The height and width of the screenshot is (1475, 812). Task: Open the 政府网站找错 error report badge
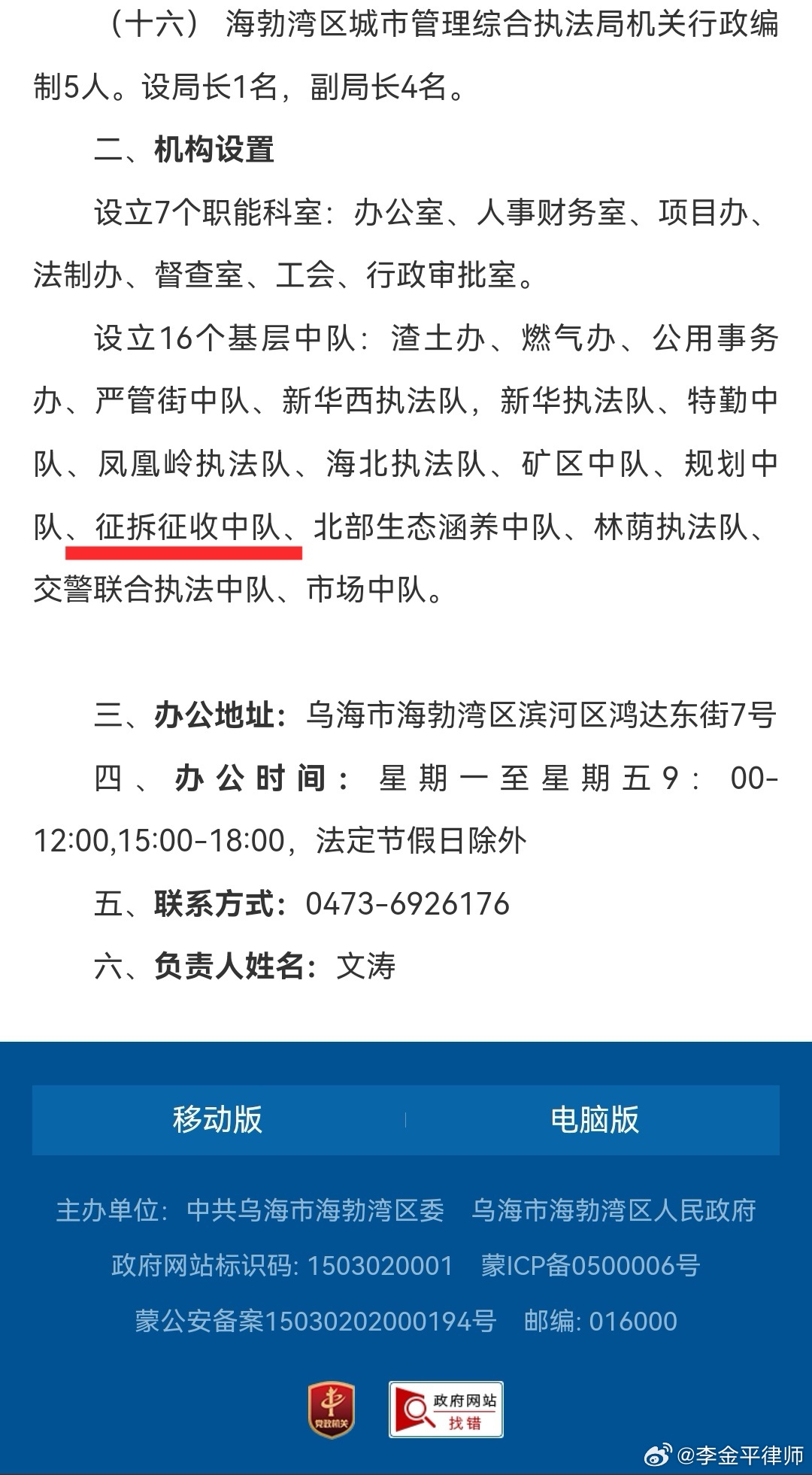click(446, 1409)
